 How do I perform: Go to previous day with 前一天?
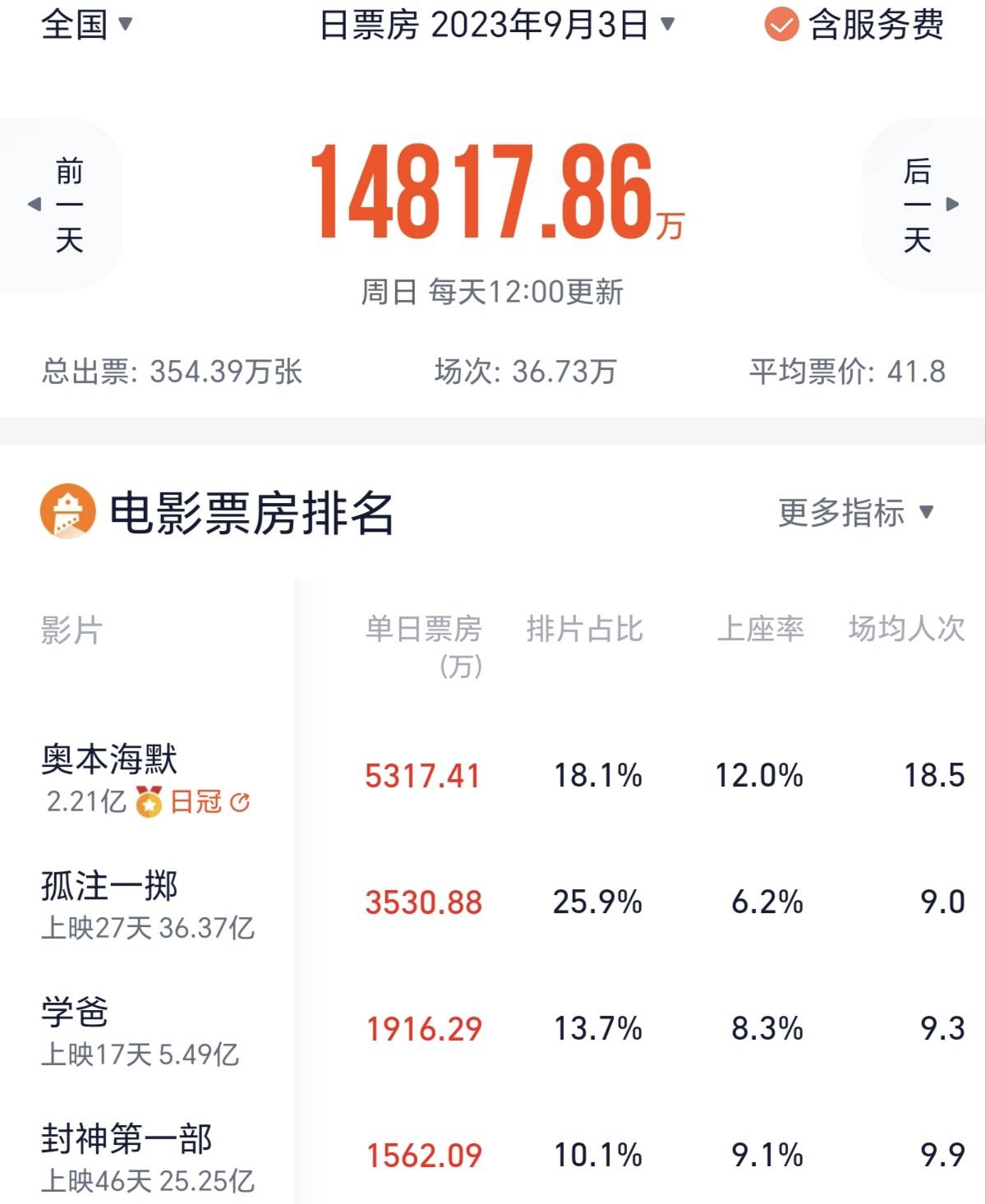[x=61, y=205]
